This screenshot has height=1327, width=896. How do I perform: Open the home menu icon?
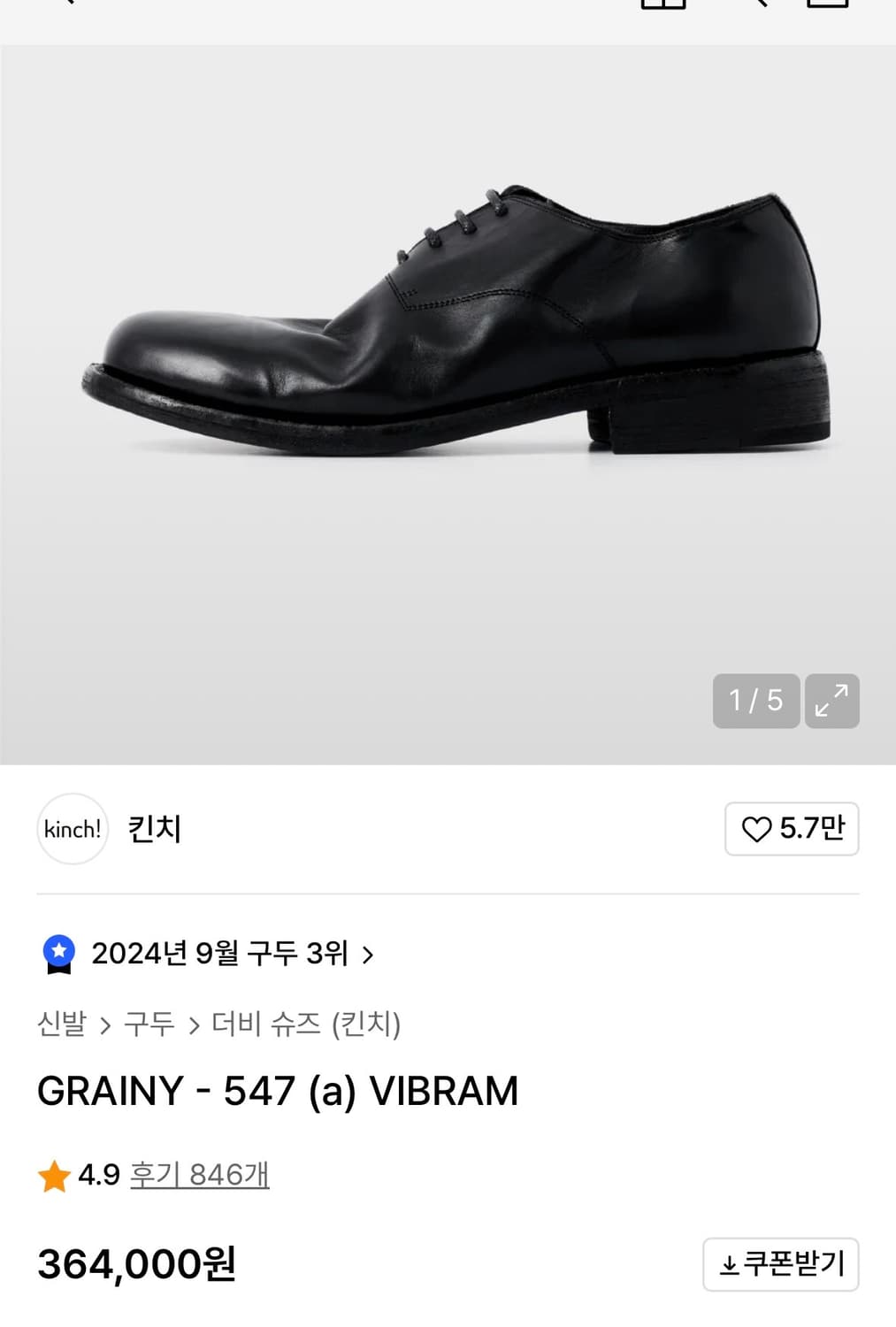point(662,5)
